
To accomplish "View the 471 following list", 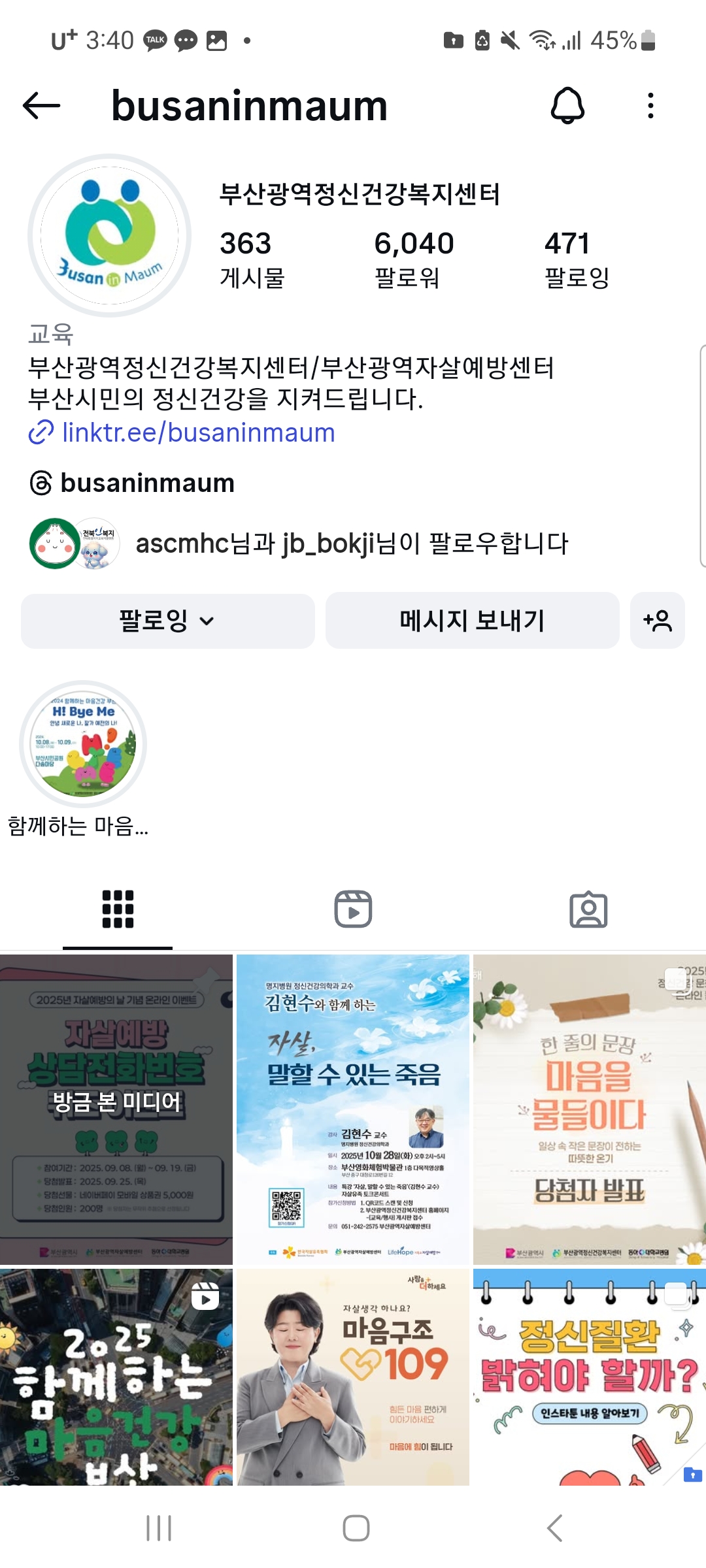I will tap(575, 259).
